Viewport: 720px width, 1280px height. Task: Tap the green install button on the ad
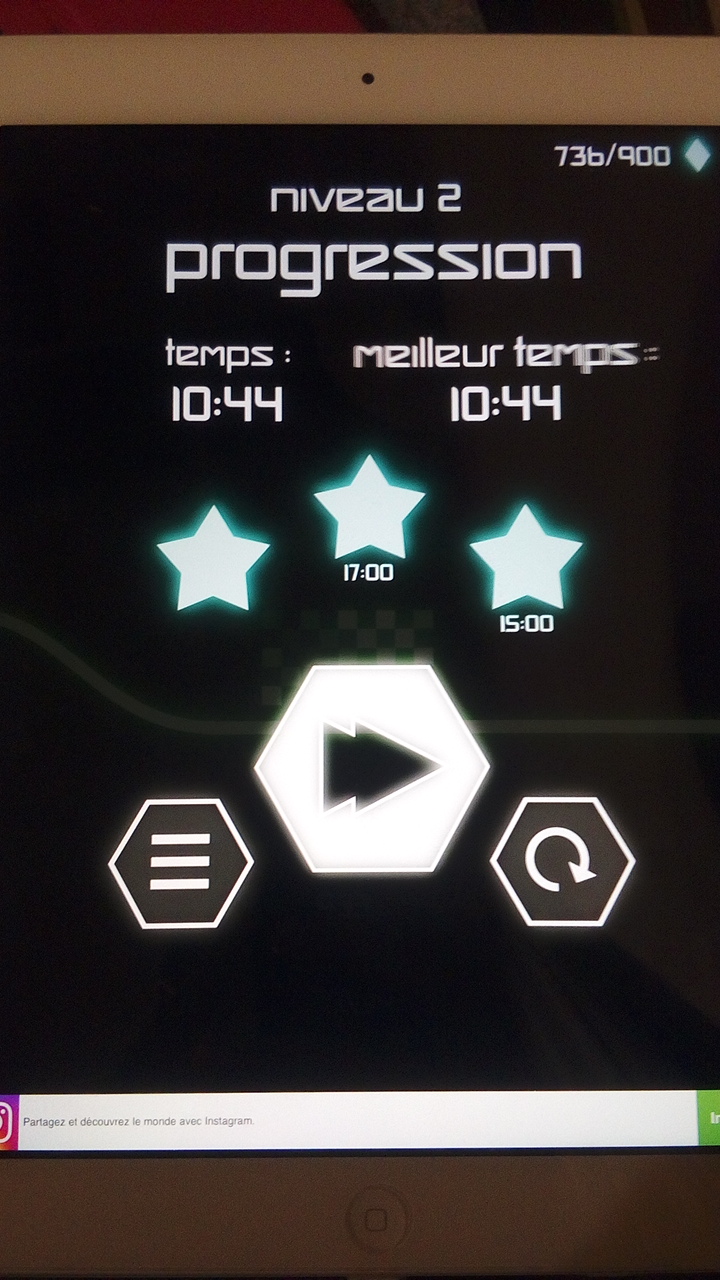pyautogui.click(x=708, y=1119)
